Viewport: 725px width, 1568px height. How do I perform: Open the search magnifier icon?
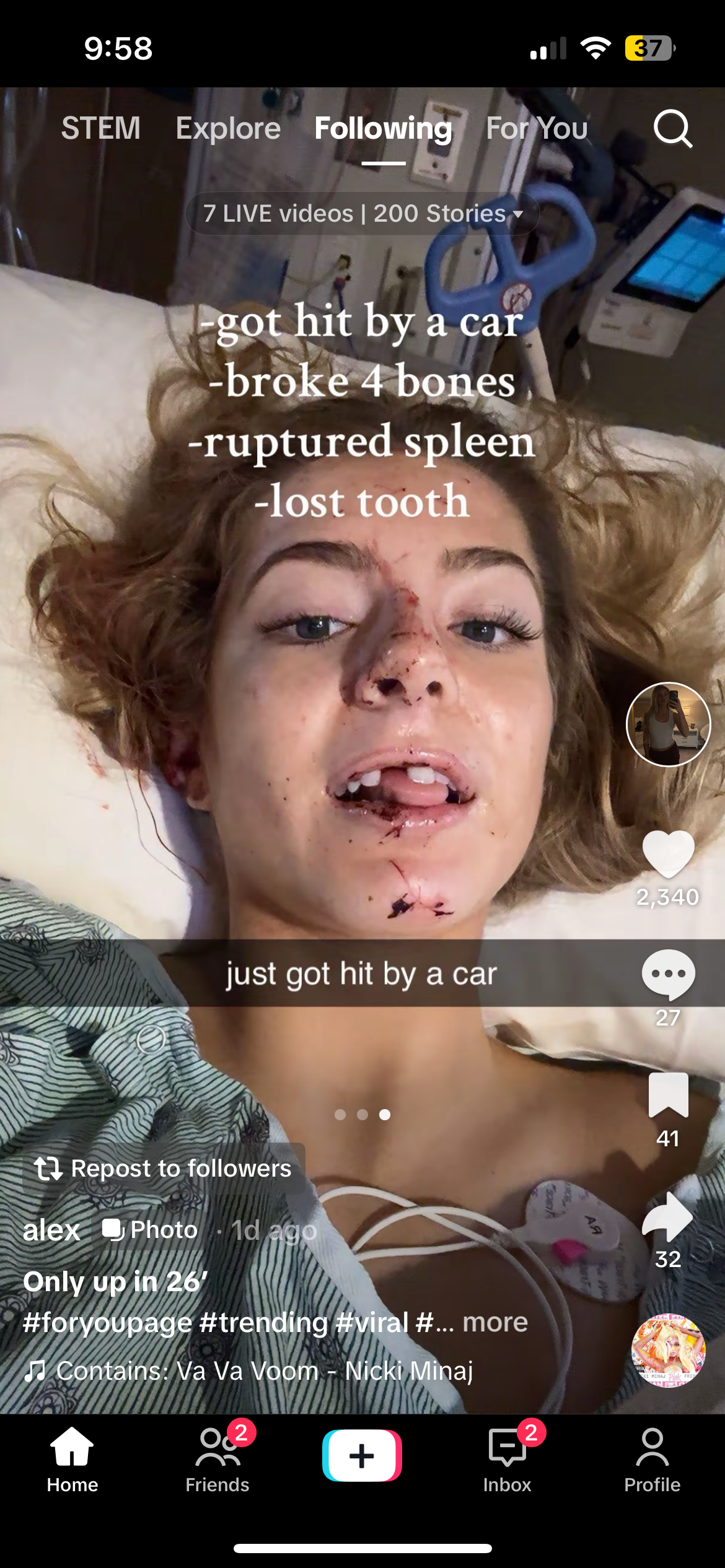click(672, 129)
